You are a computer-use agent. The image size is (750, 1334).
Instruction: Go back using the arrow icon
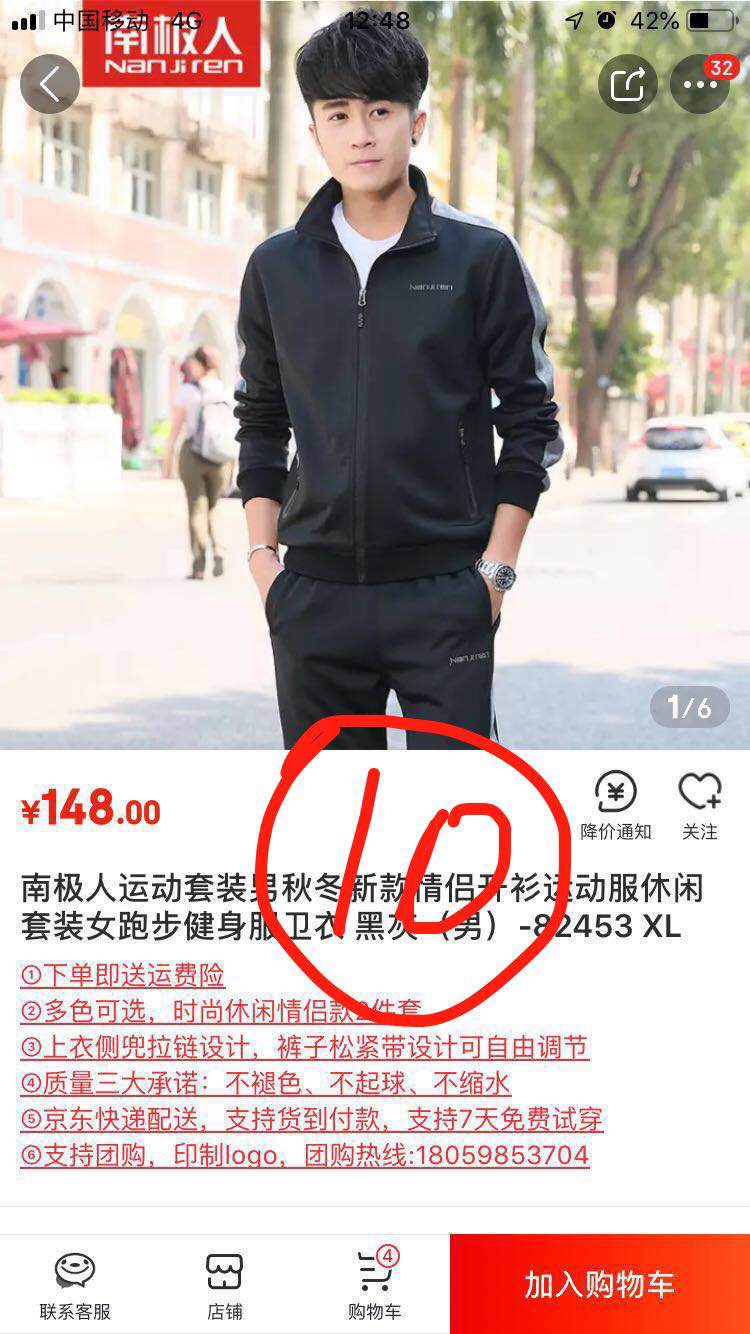tap(49, 84)
